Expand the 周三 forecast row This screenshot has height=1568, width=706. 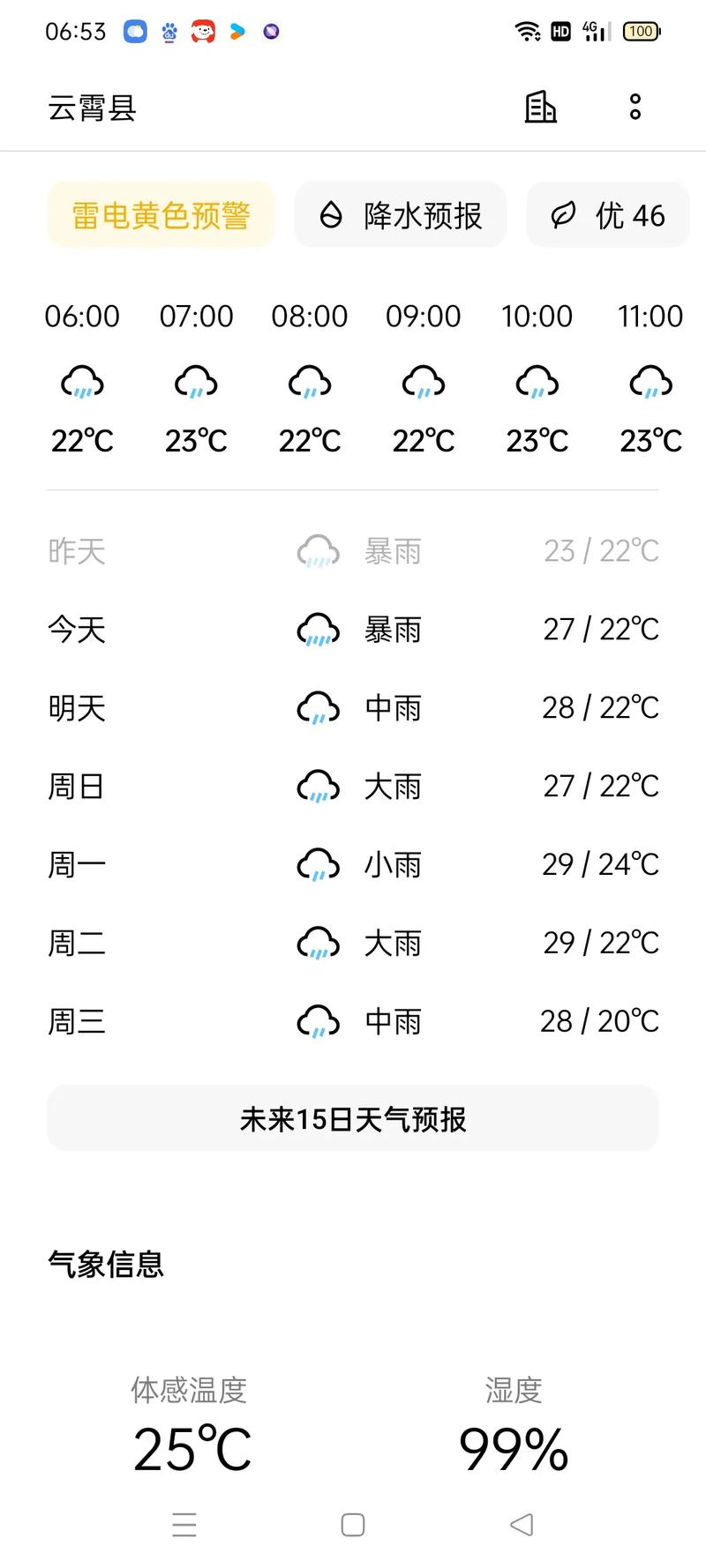[353, 1021]
